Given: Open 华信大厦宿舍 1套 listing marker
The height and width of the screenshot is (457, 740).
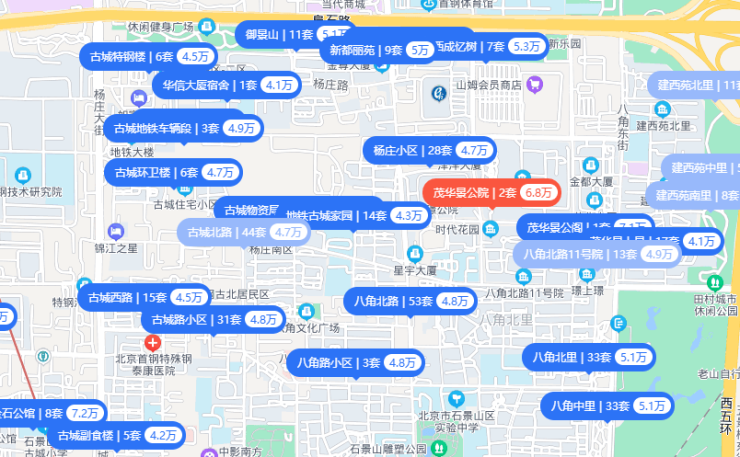Looking at the screenshot, I should (x=225, y=85).
